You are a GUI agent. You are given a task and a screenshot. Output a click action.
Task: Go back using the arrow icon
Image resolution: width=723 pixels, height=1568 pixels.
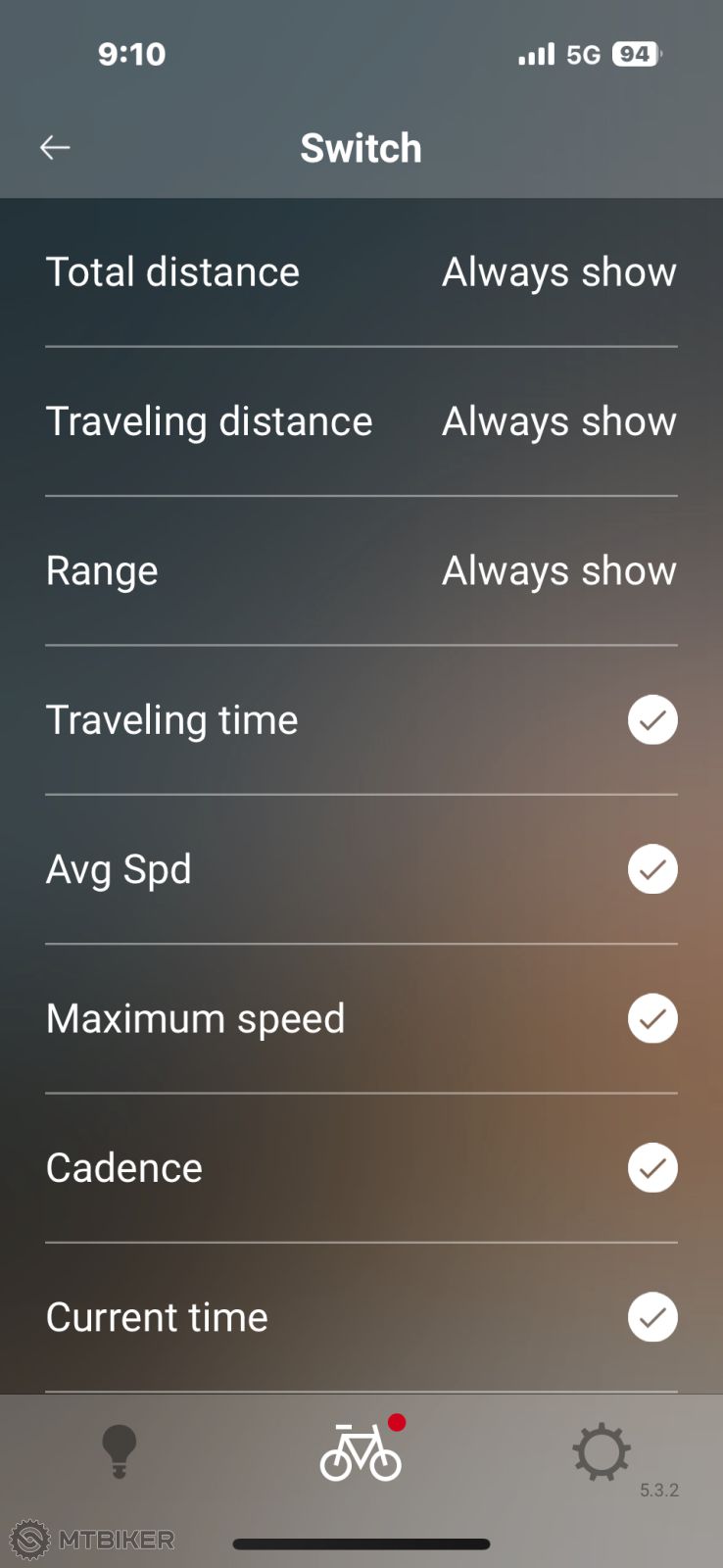tap(55, 148)
